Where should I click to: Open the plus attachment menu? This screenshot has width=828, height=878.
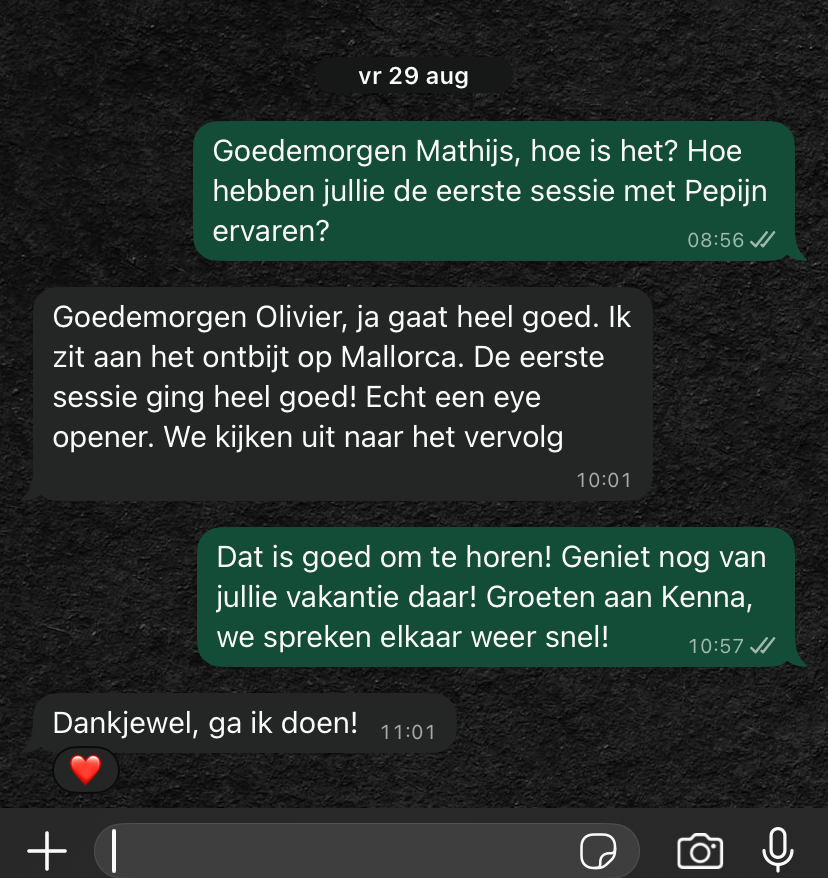pos(46,851)
